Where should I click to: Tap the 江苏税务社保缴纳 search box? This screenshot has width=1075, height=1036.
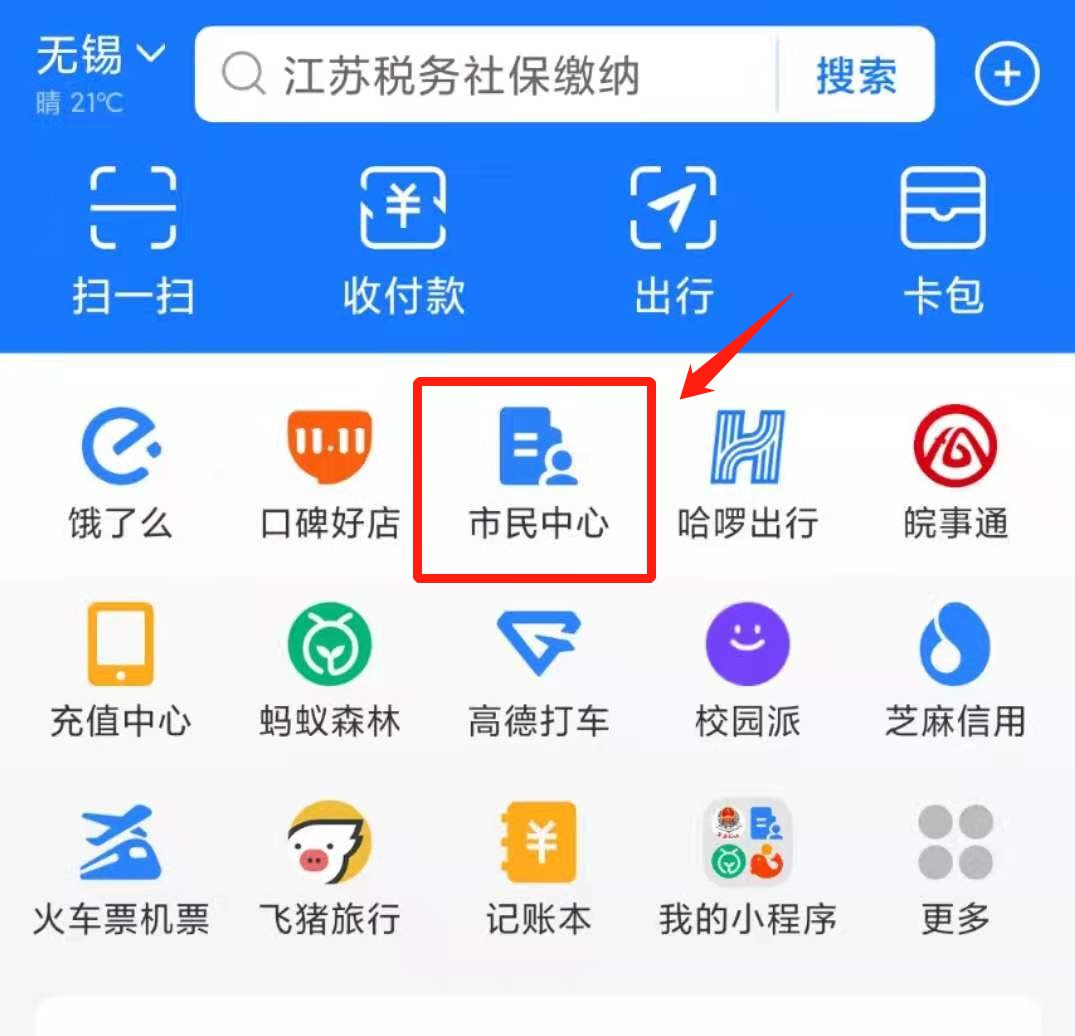[x=480, y=75]
